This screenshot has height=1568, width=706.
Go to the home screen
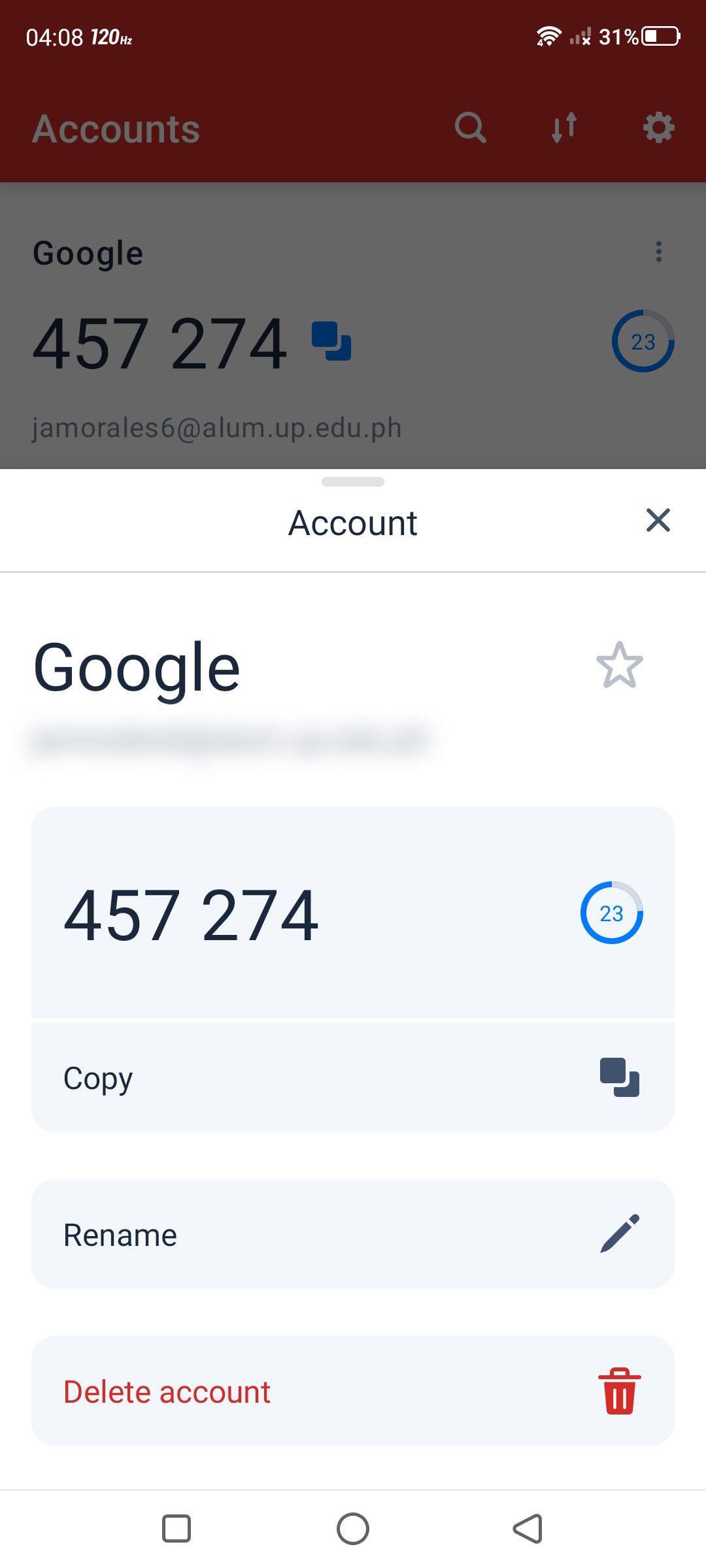coord(353,1529)
